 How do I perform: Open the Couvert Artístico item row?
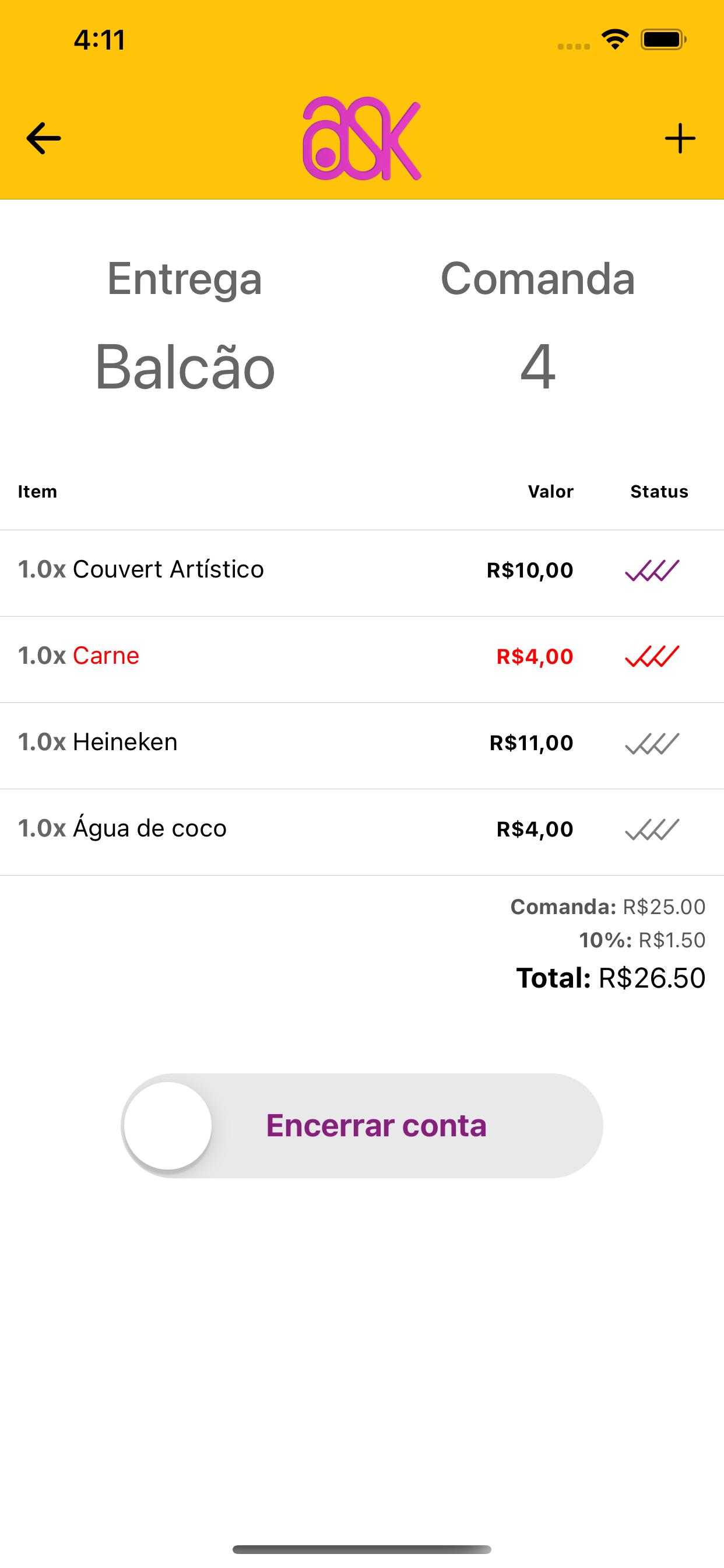point(362,573)
